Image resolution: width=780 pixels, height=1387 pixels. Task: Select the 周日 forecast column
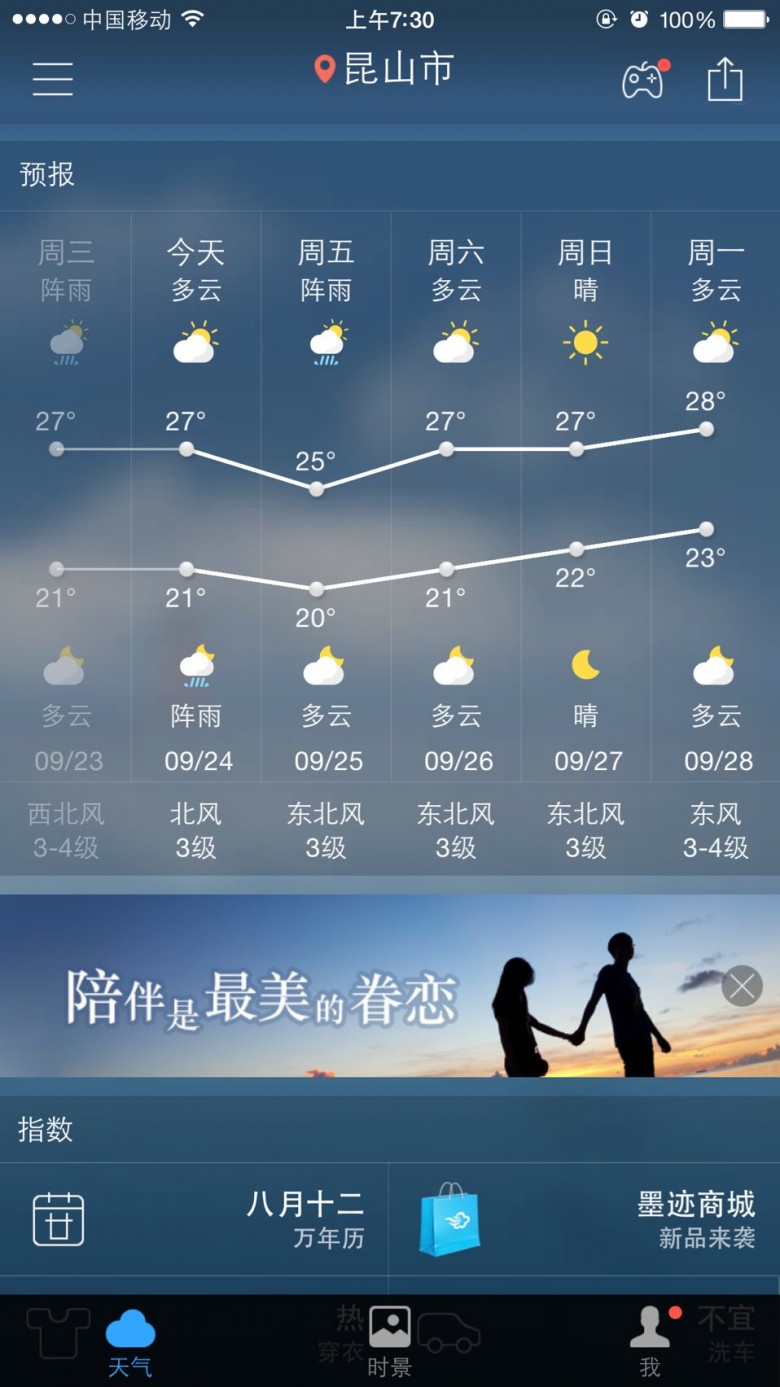[x=586, y=500]
